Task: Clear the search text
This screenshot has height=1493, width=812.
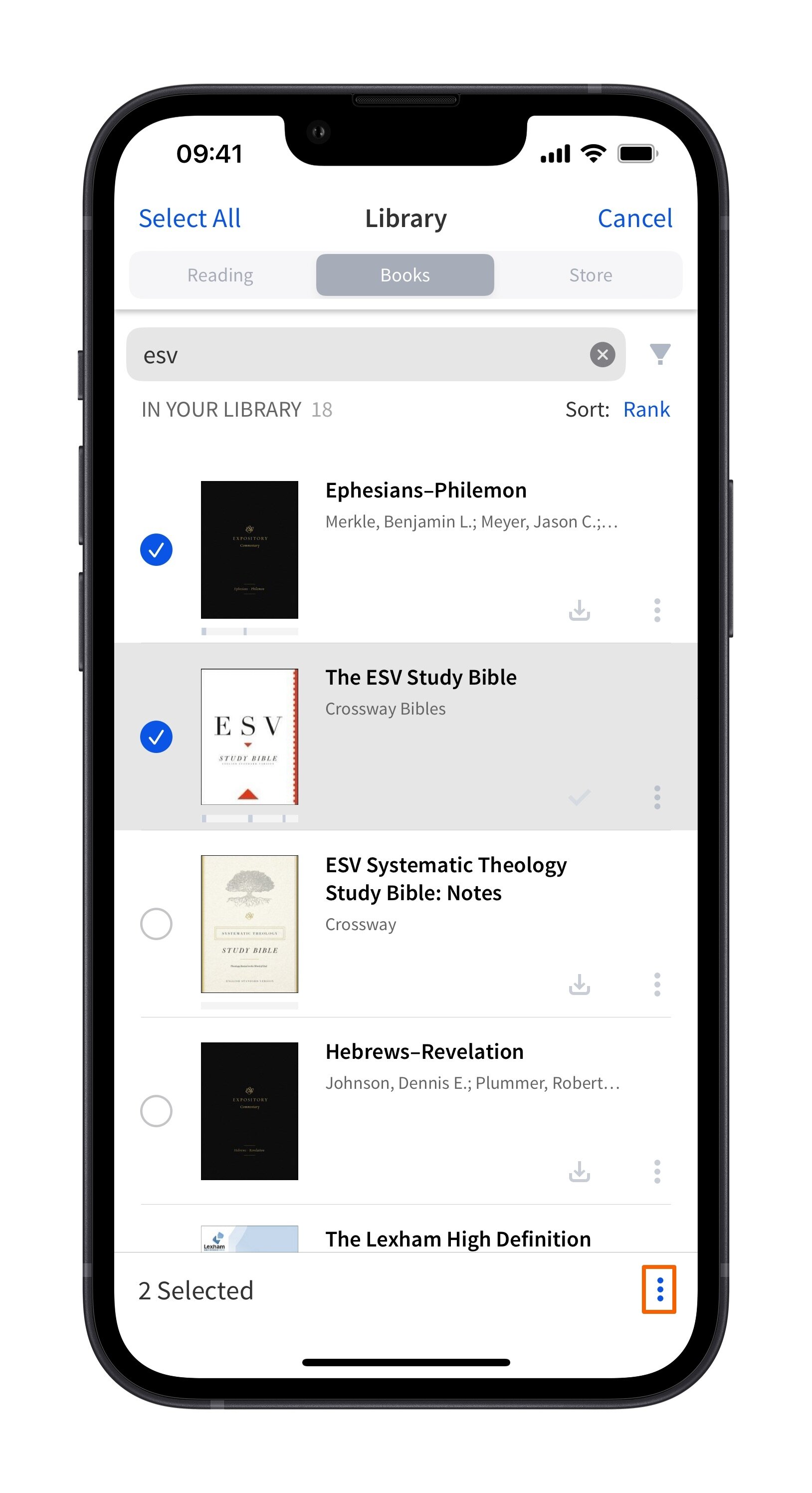Action: (x=603, y=355)
